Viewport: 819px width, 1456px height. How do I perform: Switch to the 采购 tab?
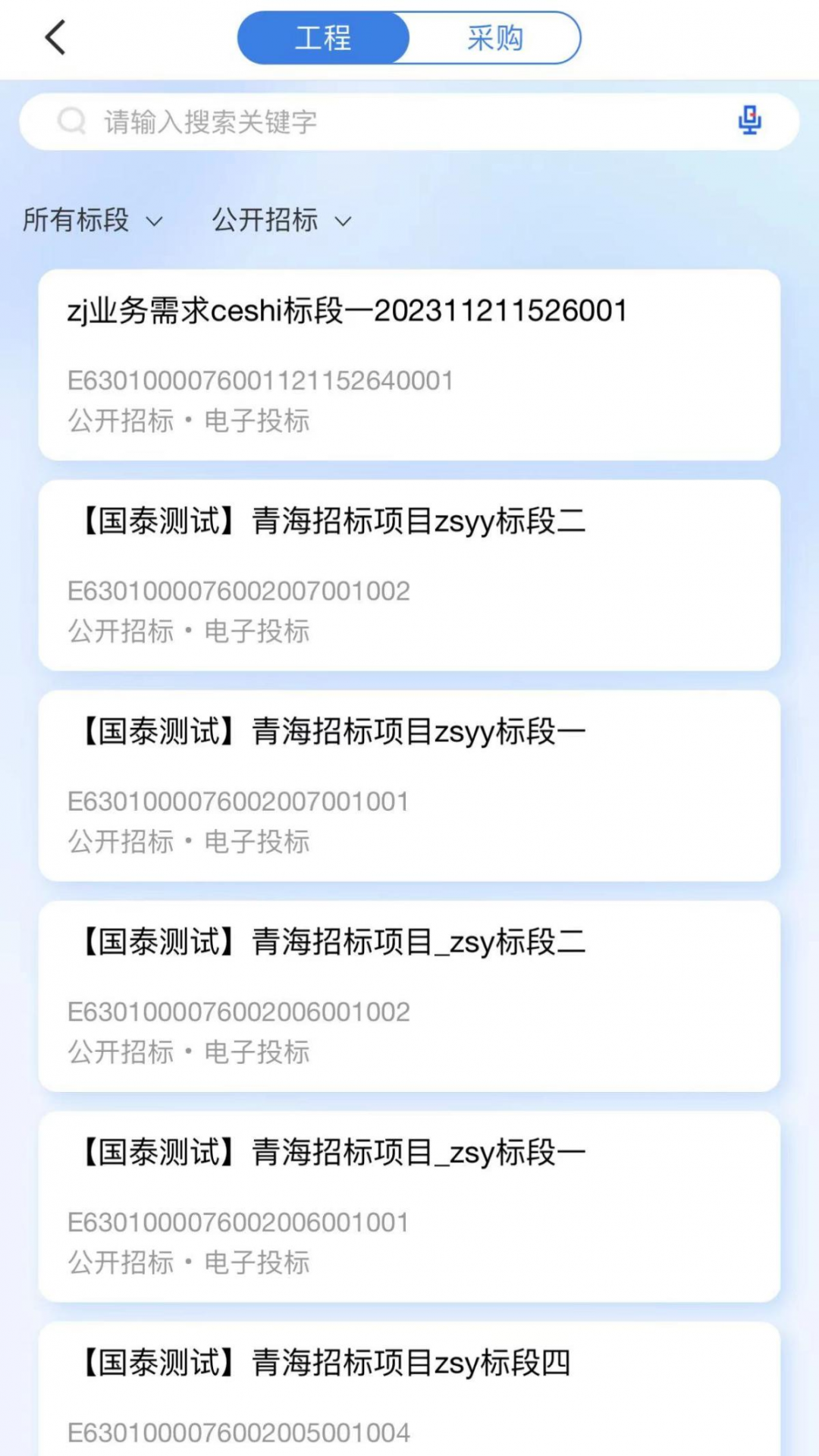pyautogui.click(x=494, y=38)
